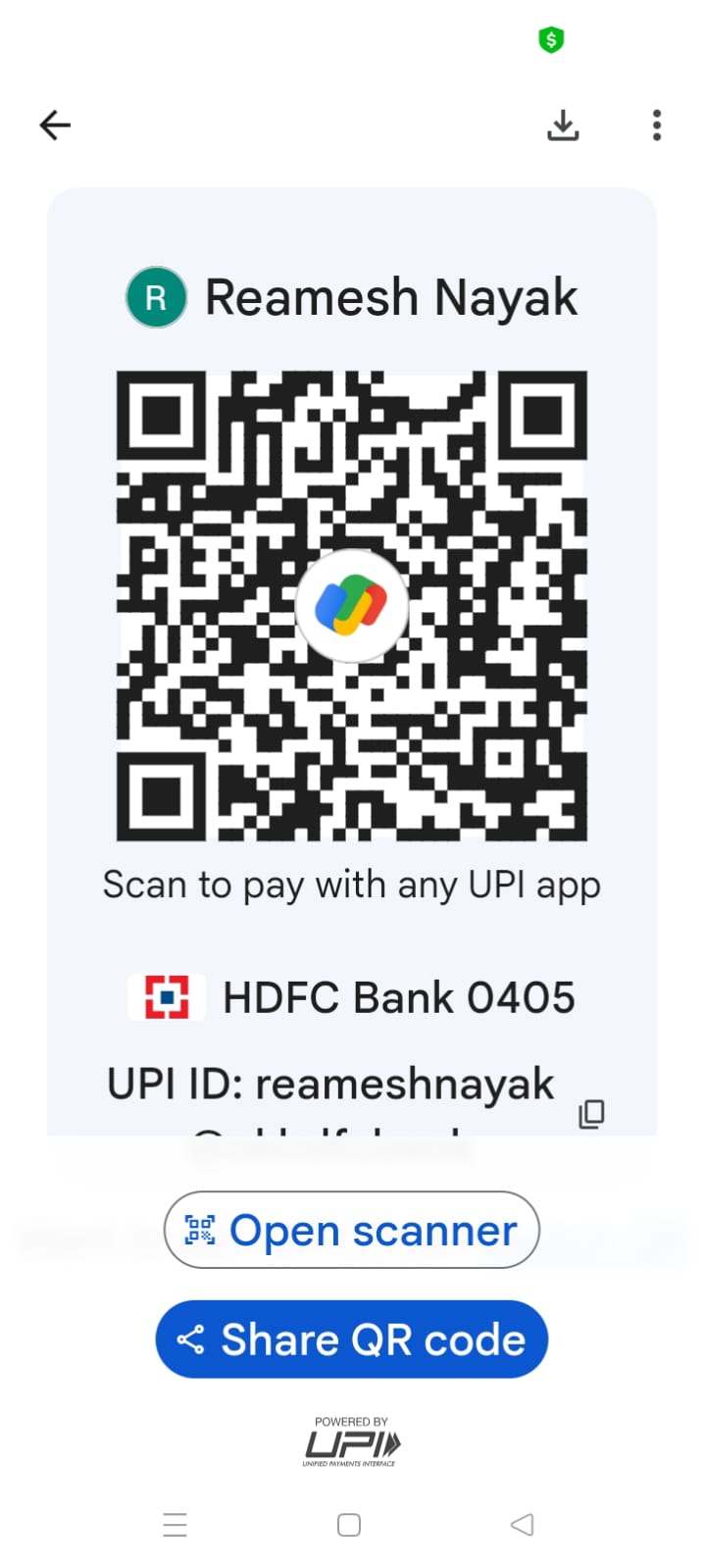The image size is (704, 1568).
Task: Share QR code with others
Action: (351, 1340)
